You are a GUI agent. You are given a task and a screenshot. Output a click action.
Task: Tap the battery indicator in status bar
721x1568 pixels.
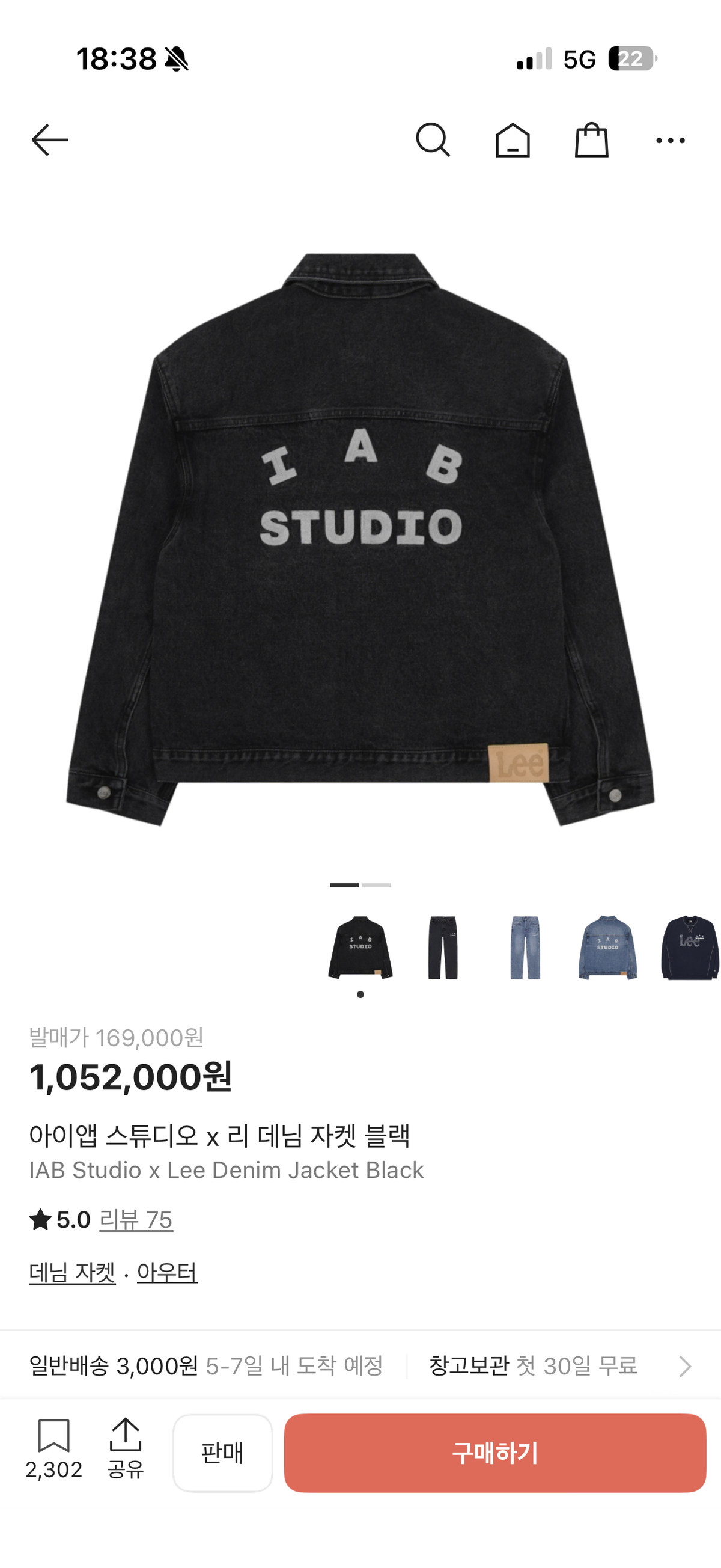(631, 58)
